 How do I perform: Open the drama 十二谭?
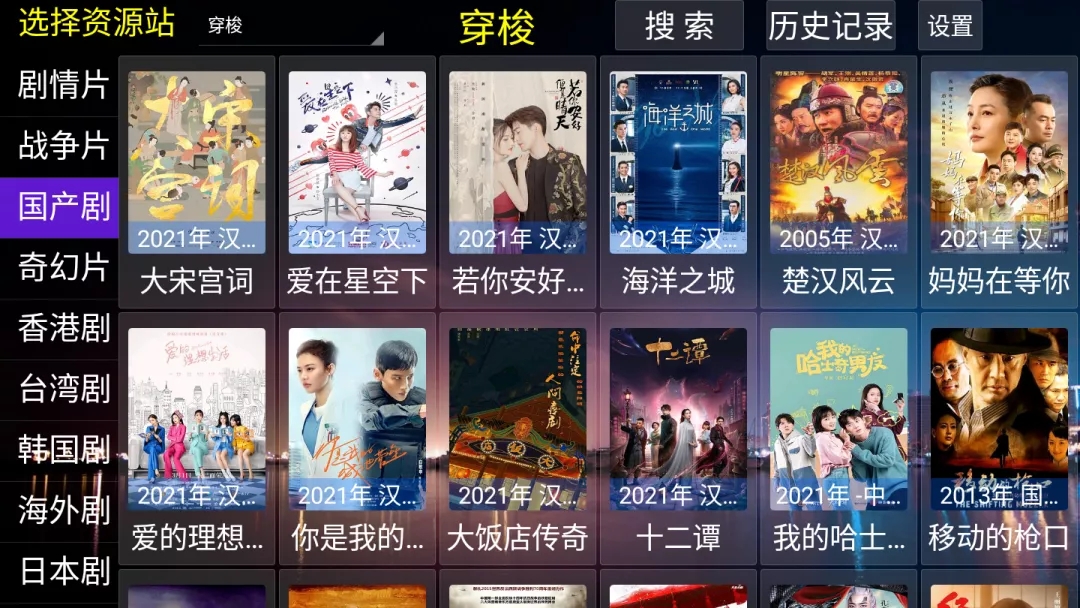[x=678, y=437]
